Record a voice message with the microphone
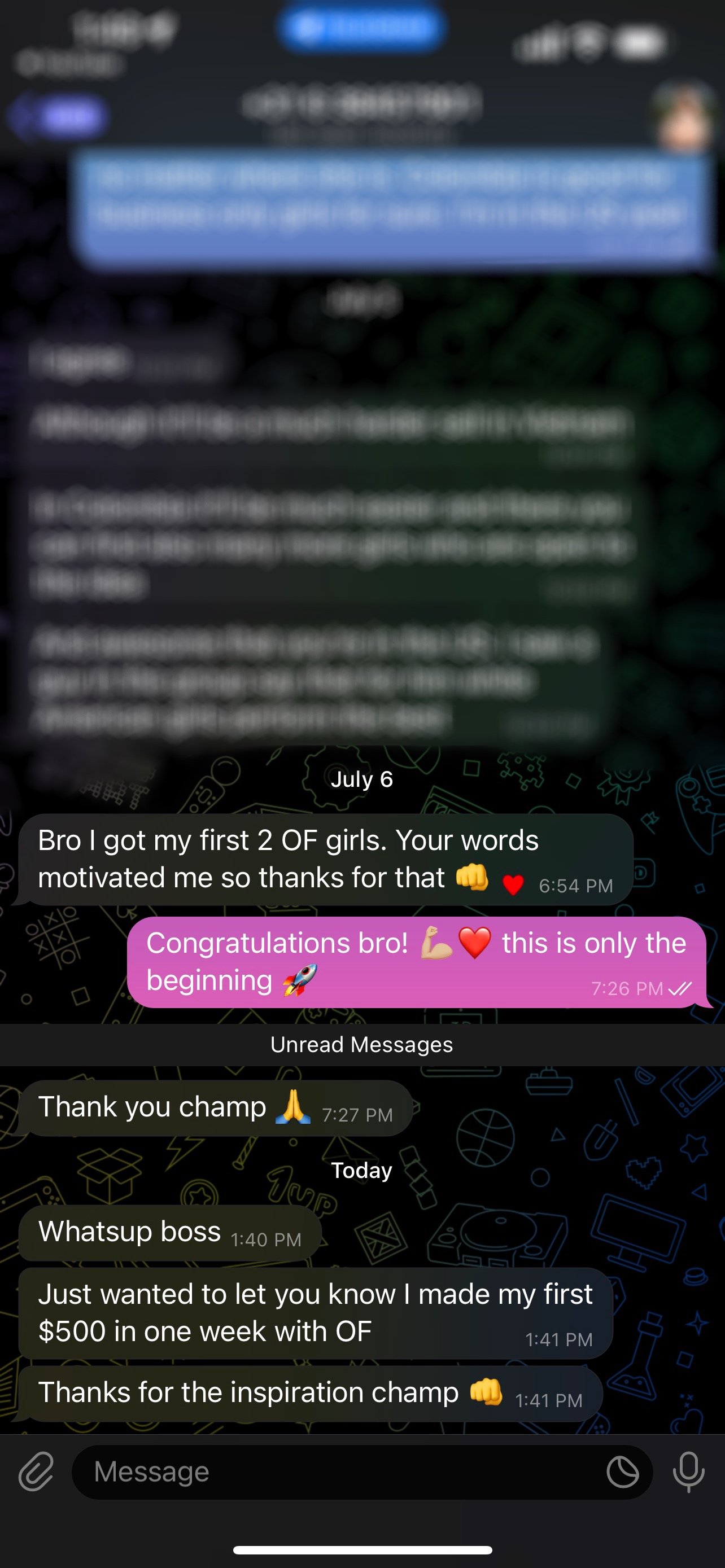The image size is (725, 1568). click(688, 1472)
